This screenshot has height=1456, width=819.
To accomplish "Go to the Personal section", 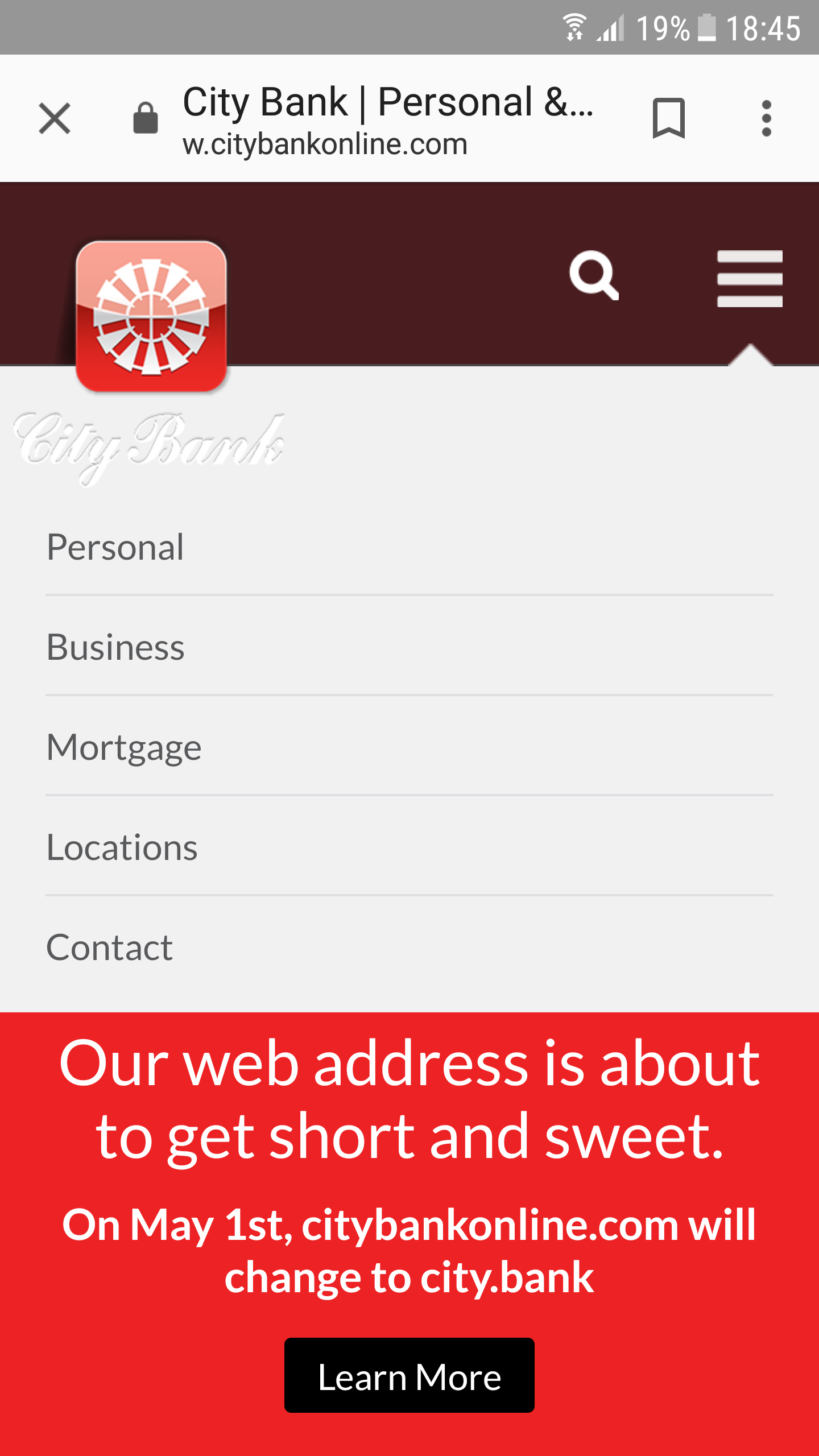I will (x=115, y=547).
